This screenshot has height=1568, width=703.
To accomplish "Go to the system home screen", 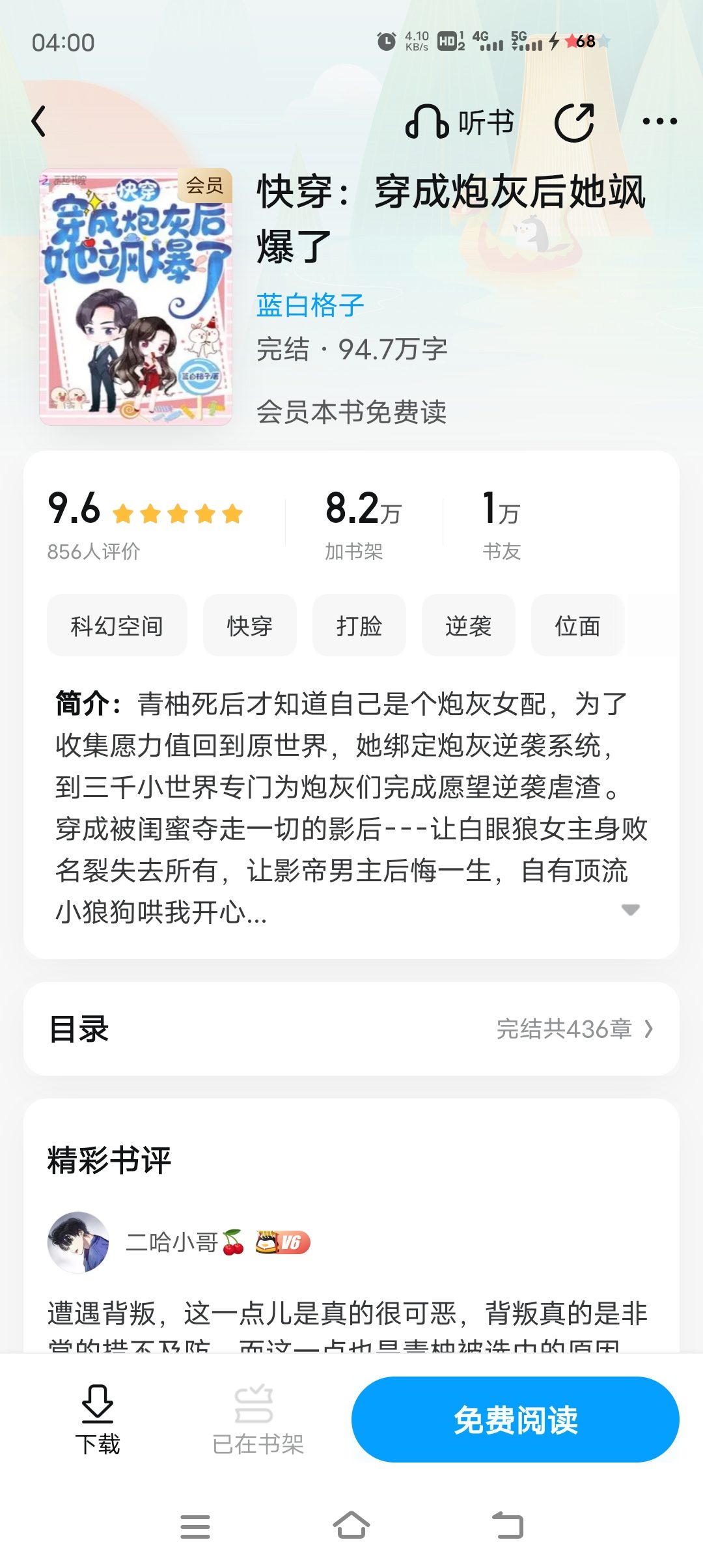I will click(351, 1525).
